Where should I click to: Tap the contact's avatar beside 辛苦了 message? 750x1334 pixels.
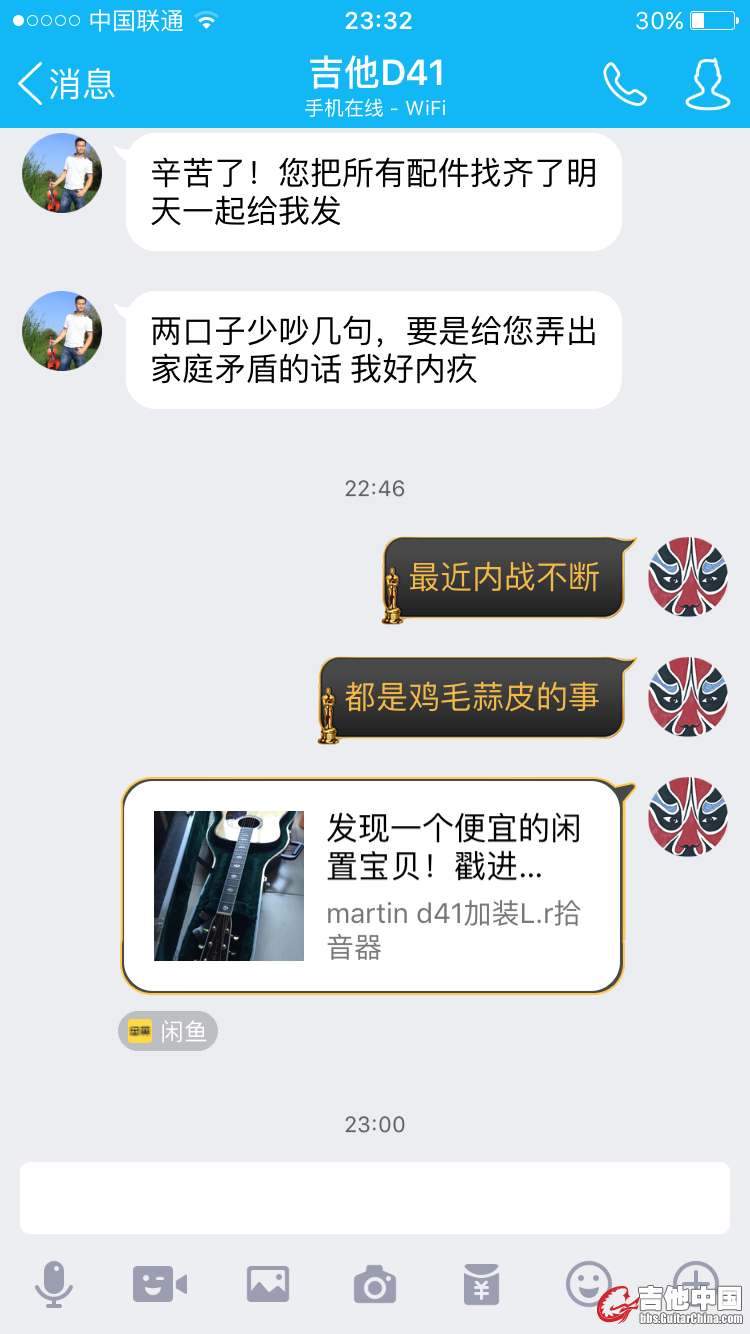62,173
